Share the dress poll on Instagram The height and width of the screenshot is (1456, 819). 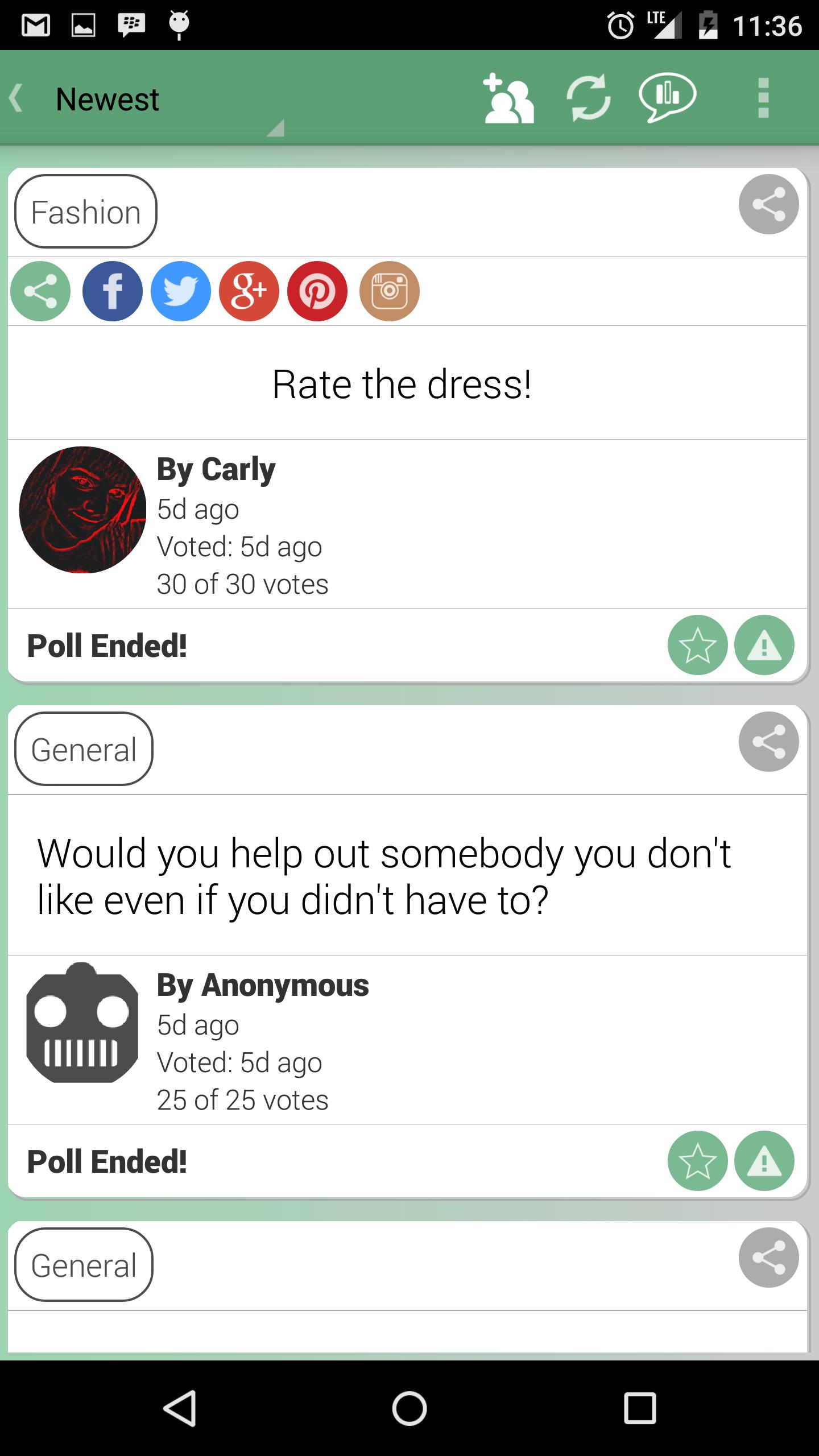point(390,291)
